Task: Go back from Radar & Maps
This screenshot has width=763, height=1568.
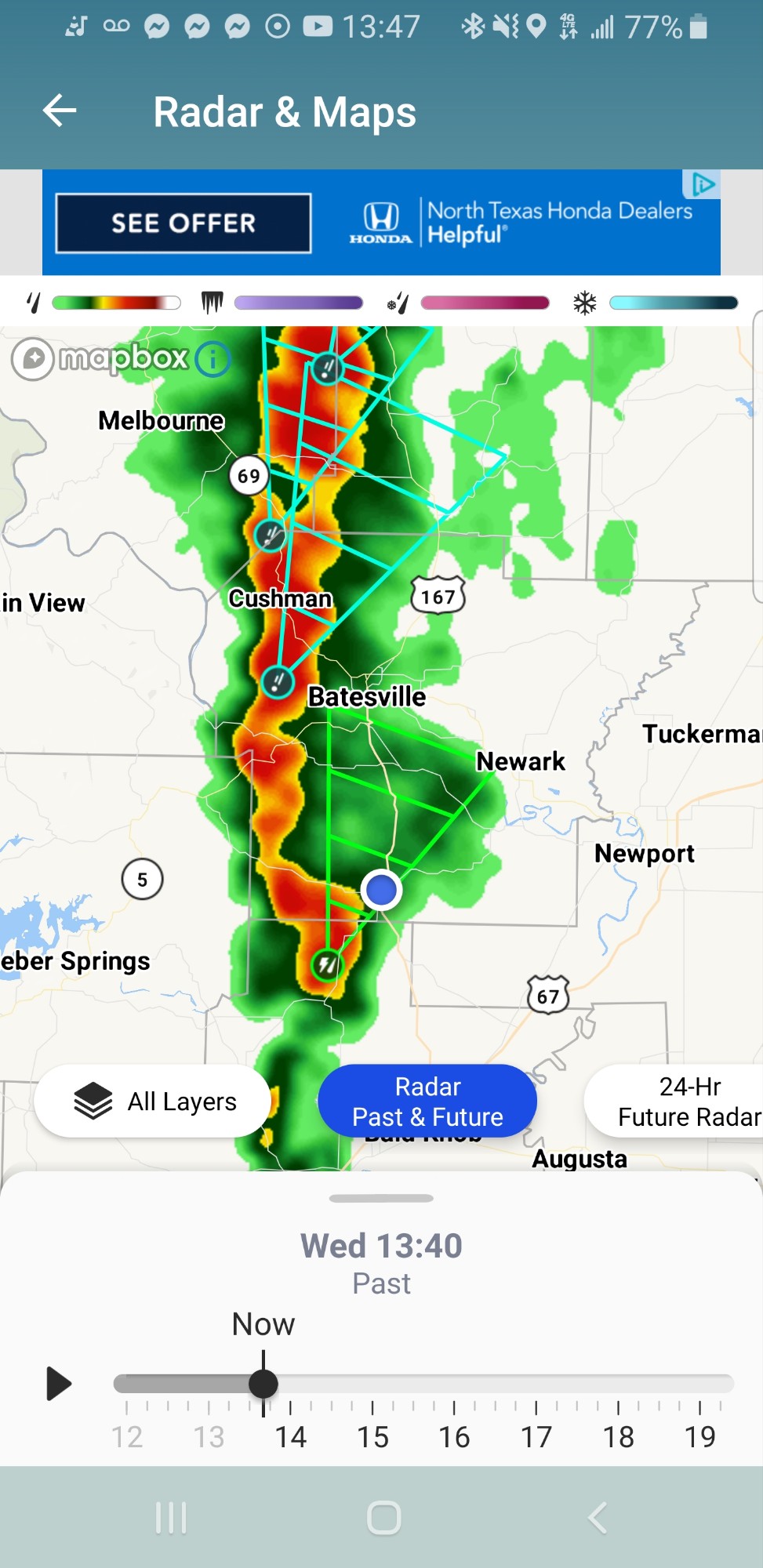Action: pyautogui.click(x=60, y=111)
